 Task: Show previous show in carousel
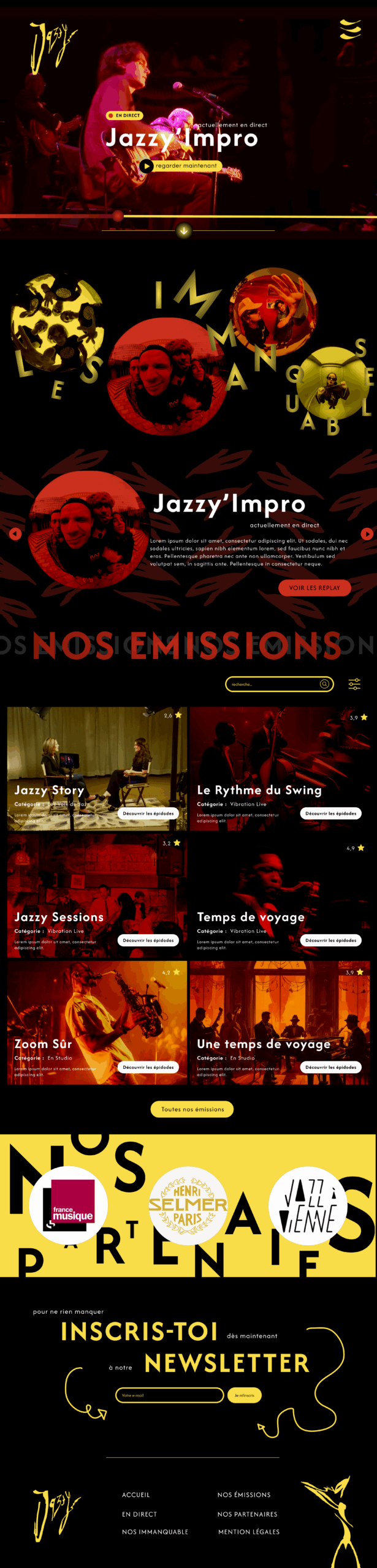click(x=15, y=533)
